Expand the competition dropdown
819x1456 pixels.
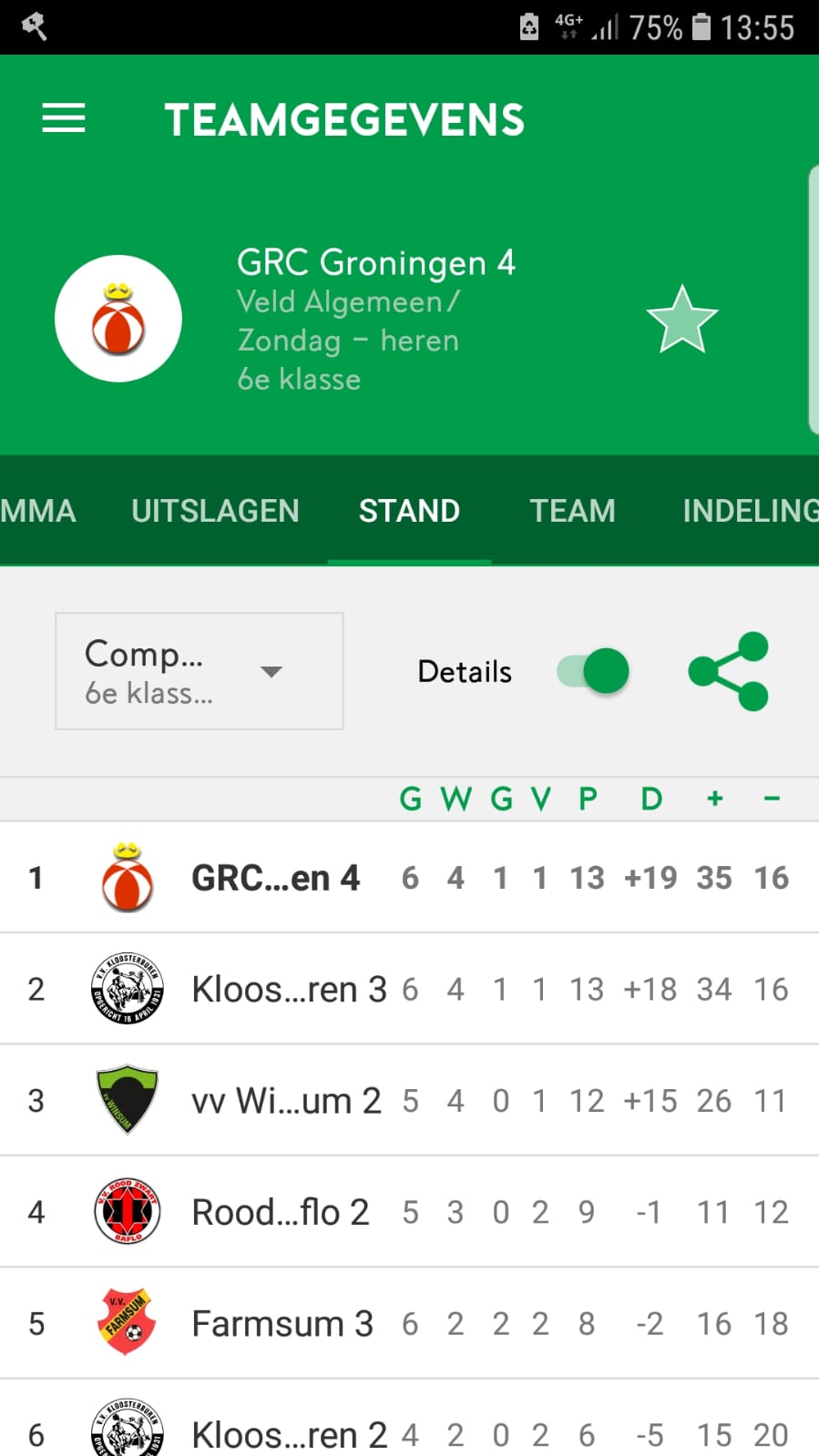pyautogui.click(x=200, y=671)
